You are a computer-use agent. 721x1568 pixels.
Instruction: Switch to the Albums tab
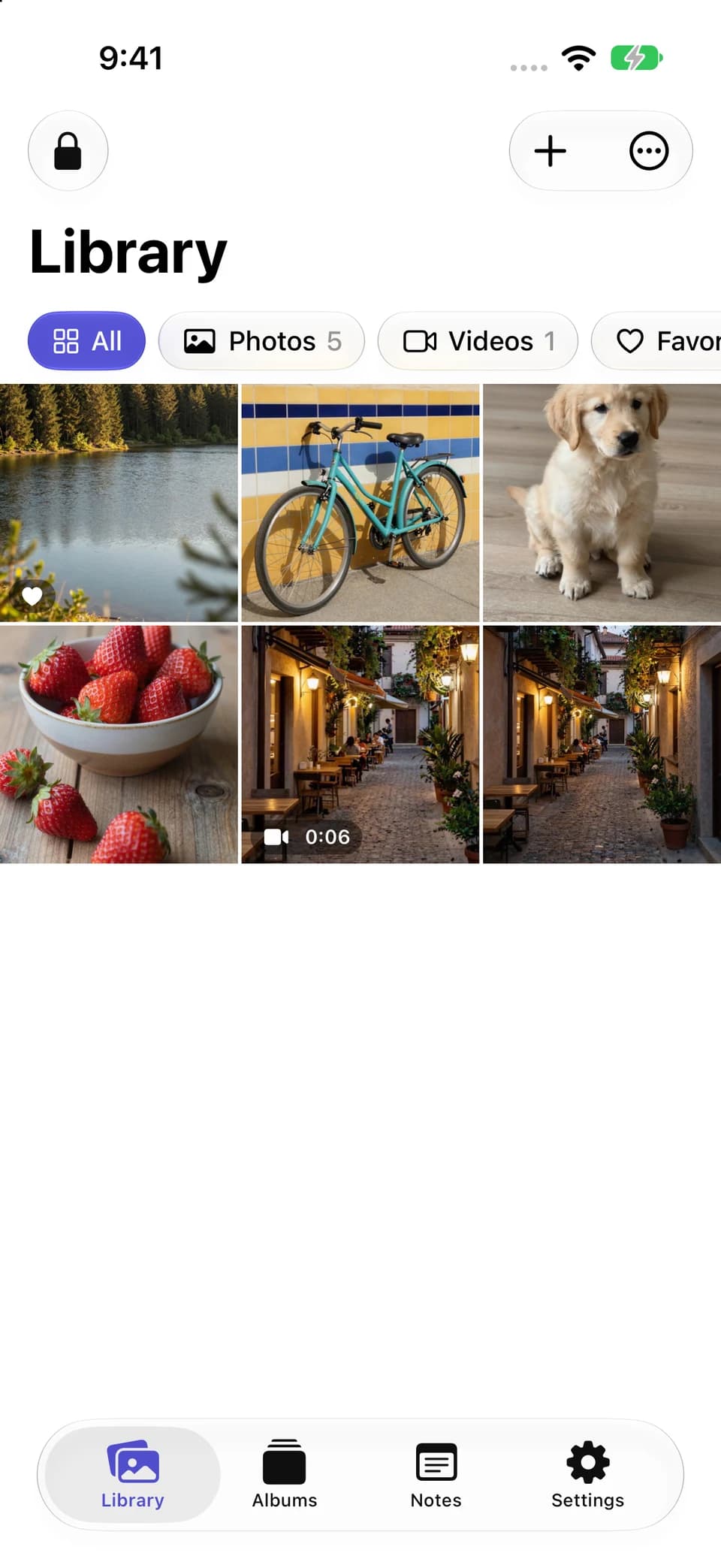tap(285, 1475)
